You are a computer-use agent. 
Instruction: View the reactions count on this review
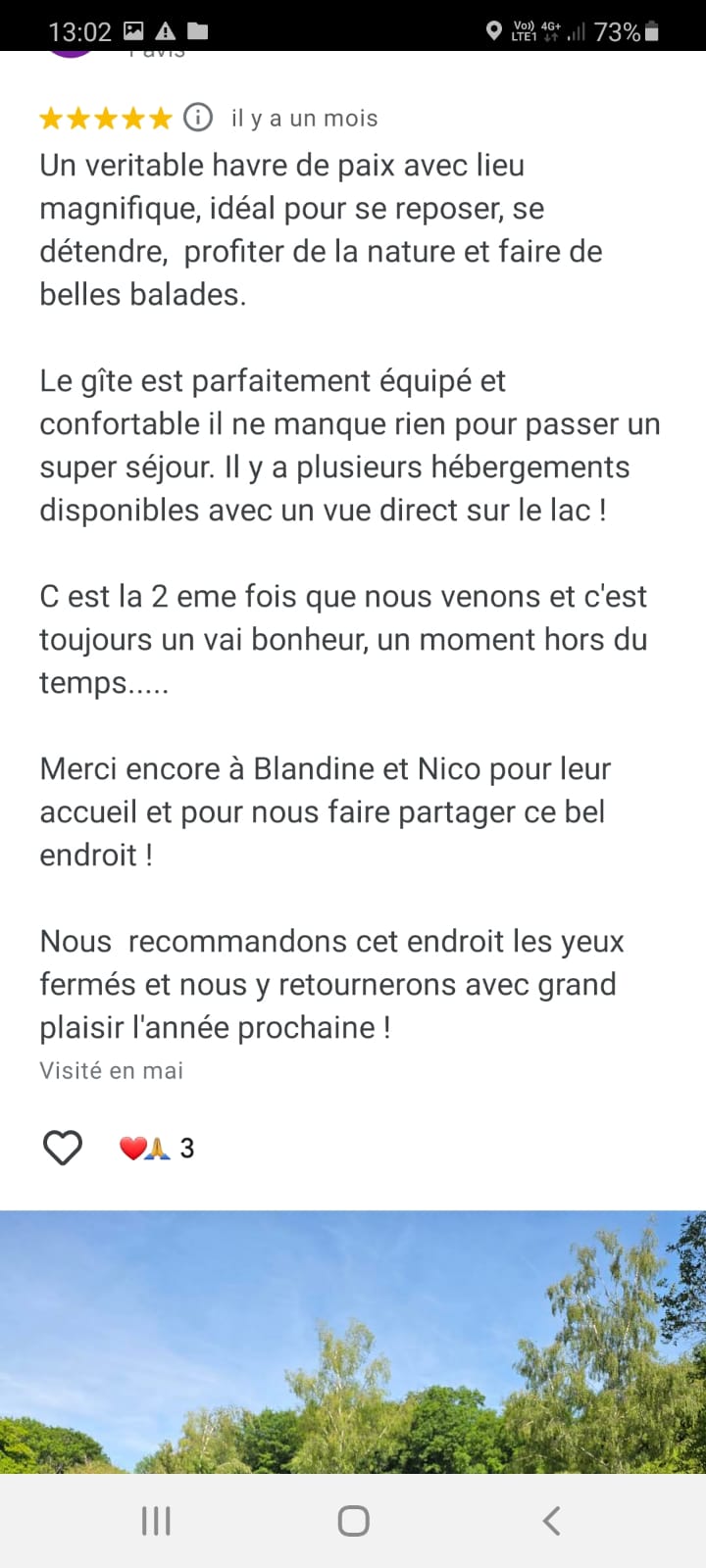point(157,1148)
